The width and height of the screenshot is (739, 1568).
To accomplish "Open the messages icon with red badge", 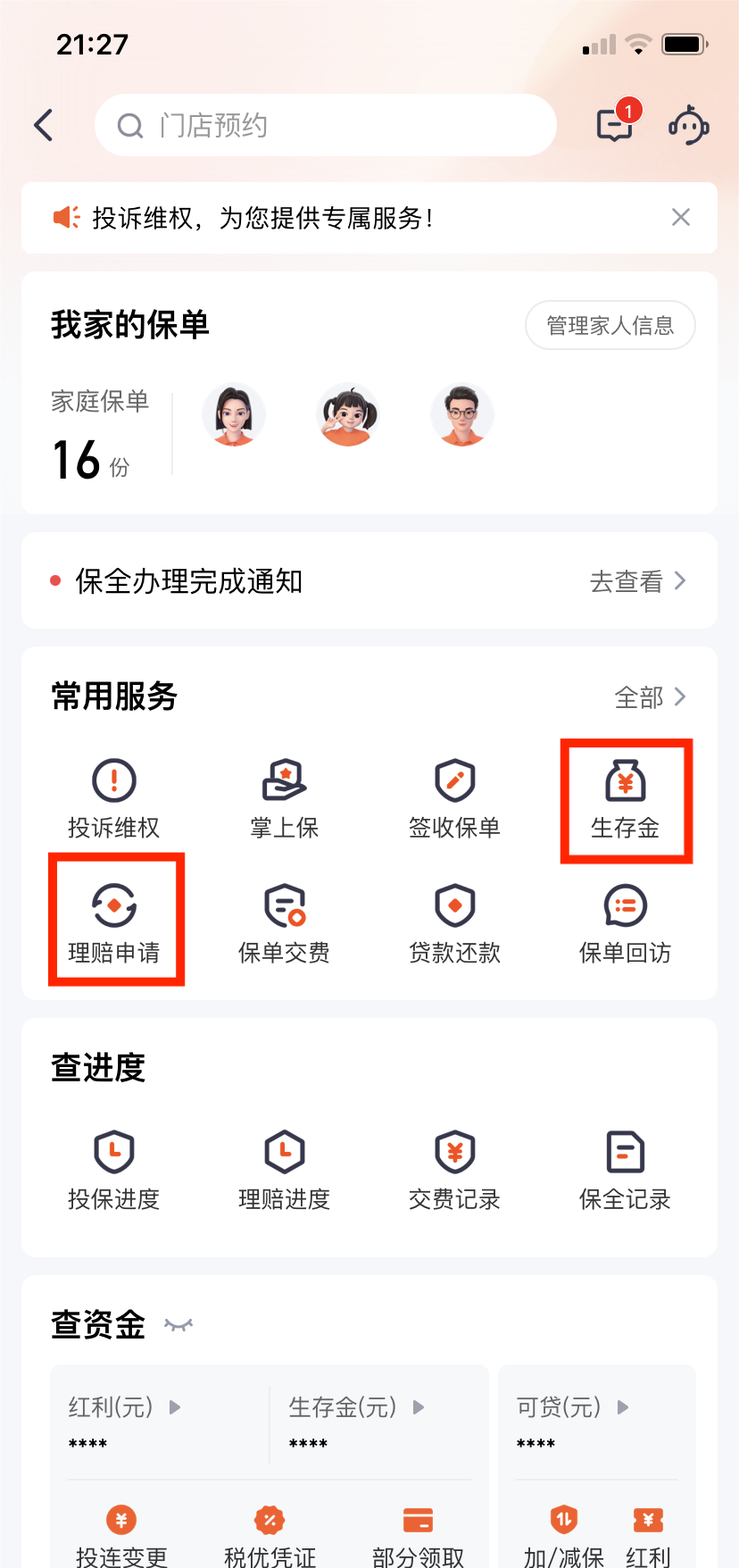I will tap(615, 124).
